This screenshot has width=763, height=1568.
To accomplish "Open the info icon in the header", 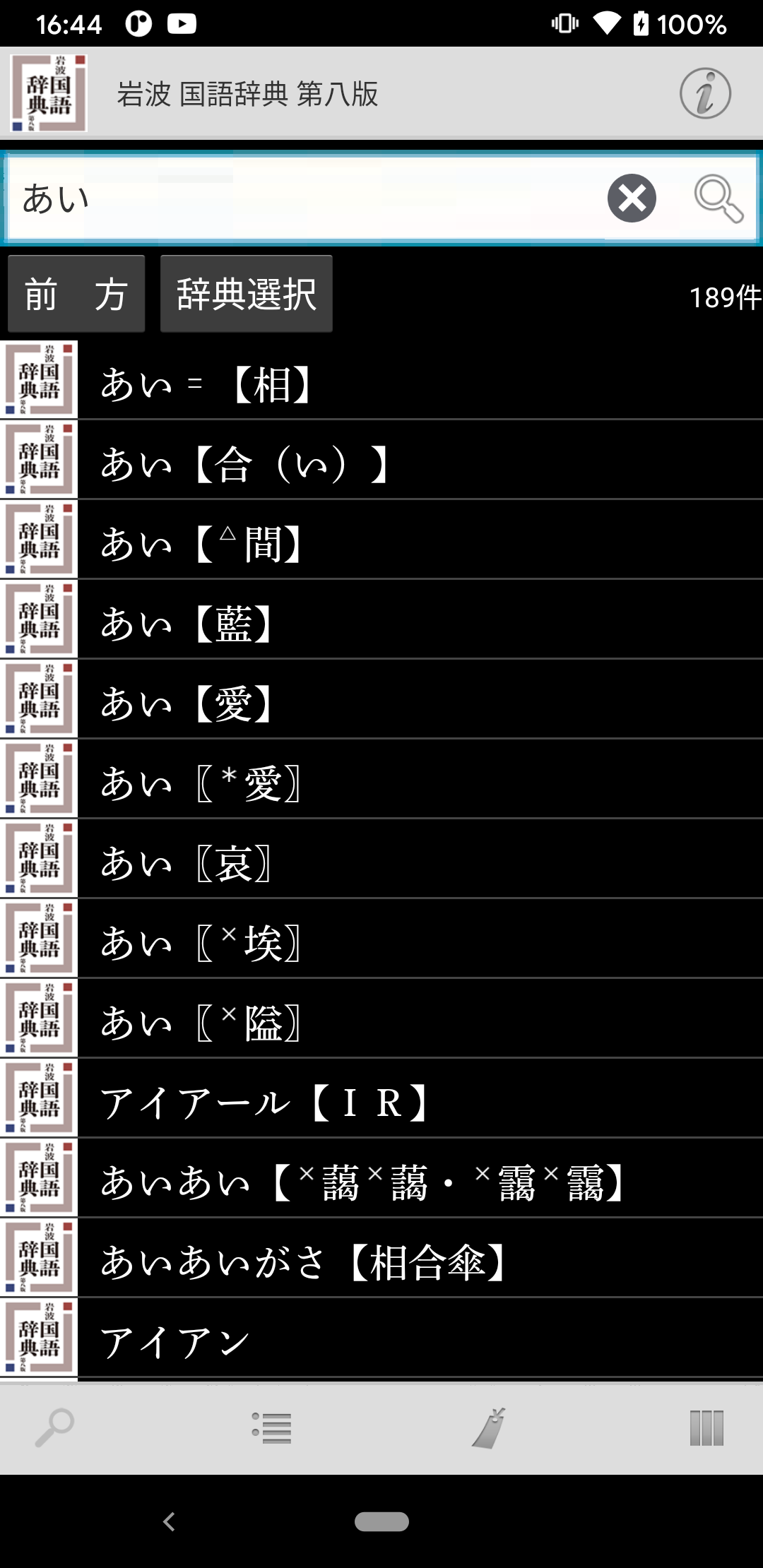I will coord(705,93).
